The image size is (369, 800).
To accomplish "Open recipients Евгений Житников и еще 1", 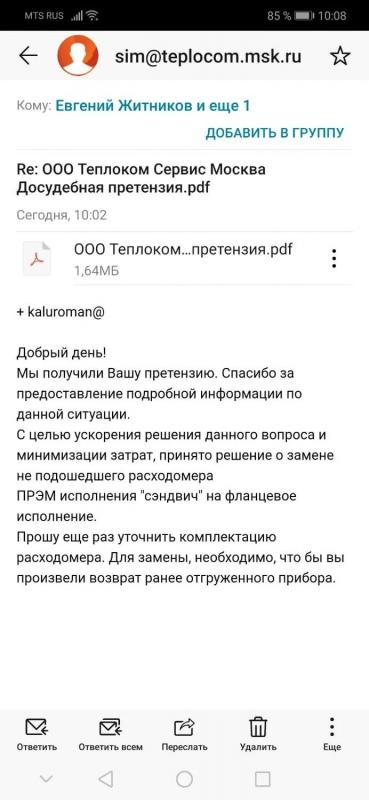I will [153, 106].
